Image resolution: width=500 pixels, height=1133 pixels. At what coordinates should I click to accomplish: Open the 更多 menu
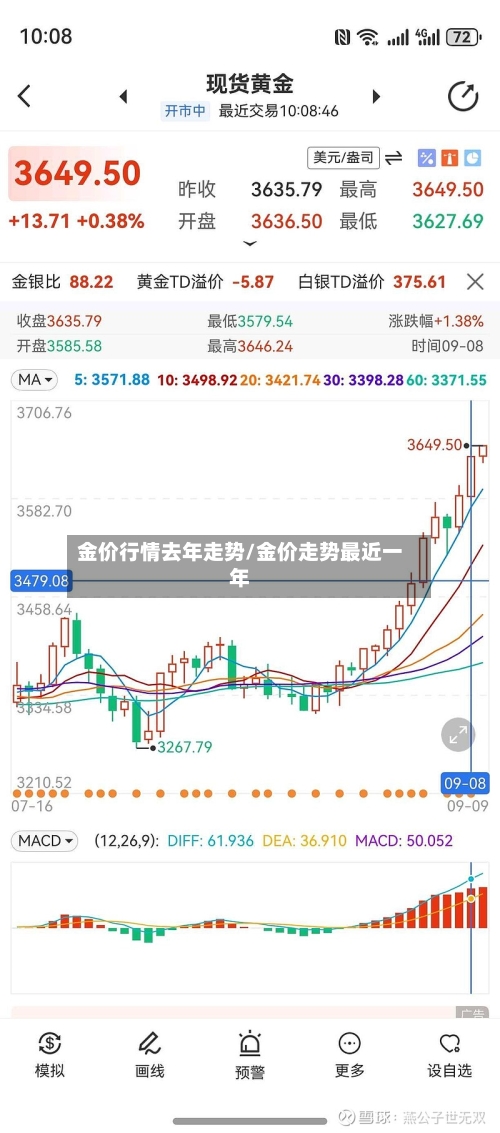[x=350, y=1056]
